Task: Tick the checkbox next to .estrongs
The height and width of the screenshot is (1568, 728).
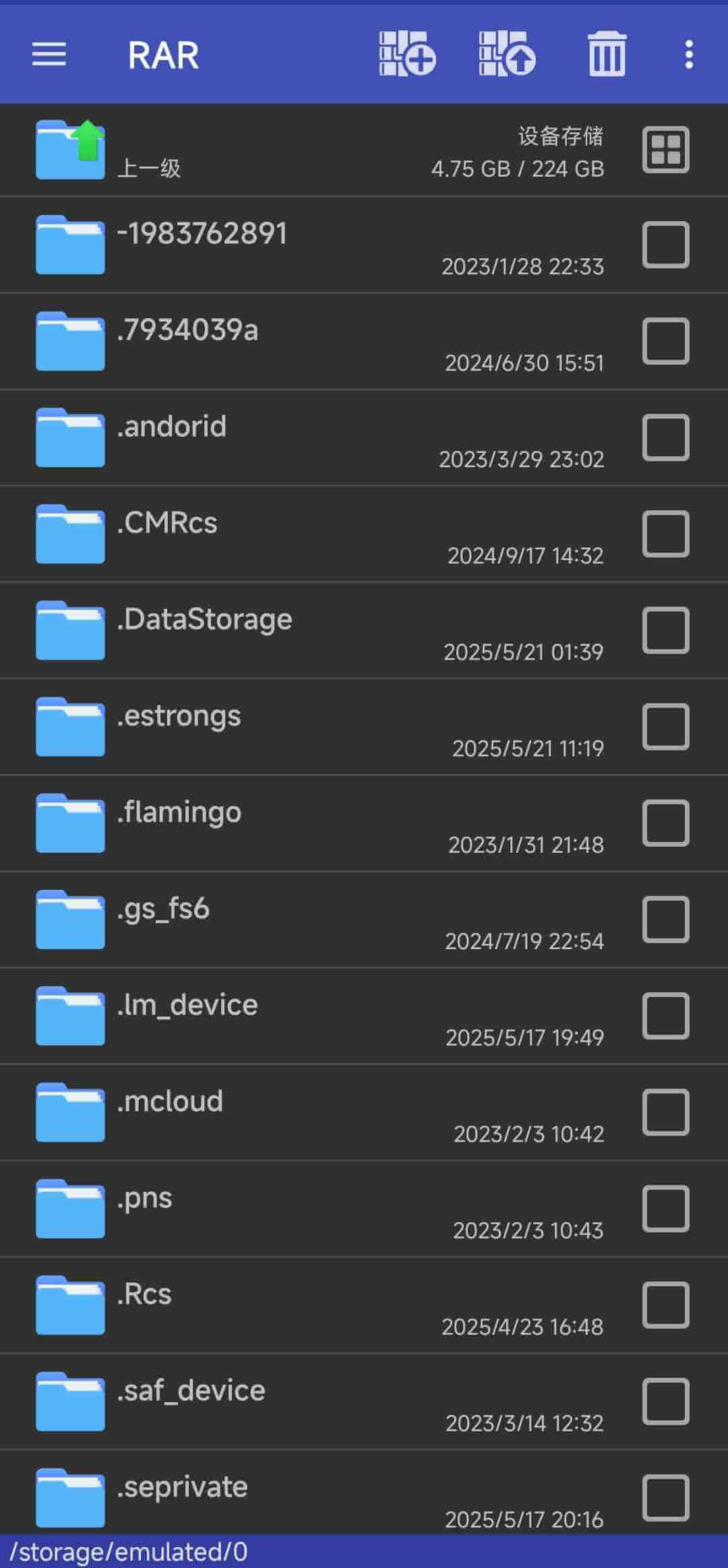Action: (665, 727)
